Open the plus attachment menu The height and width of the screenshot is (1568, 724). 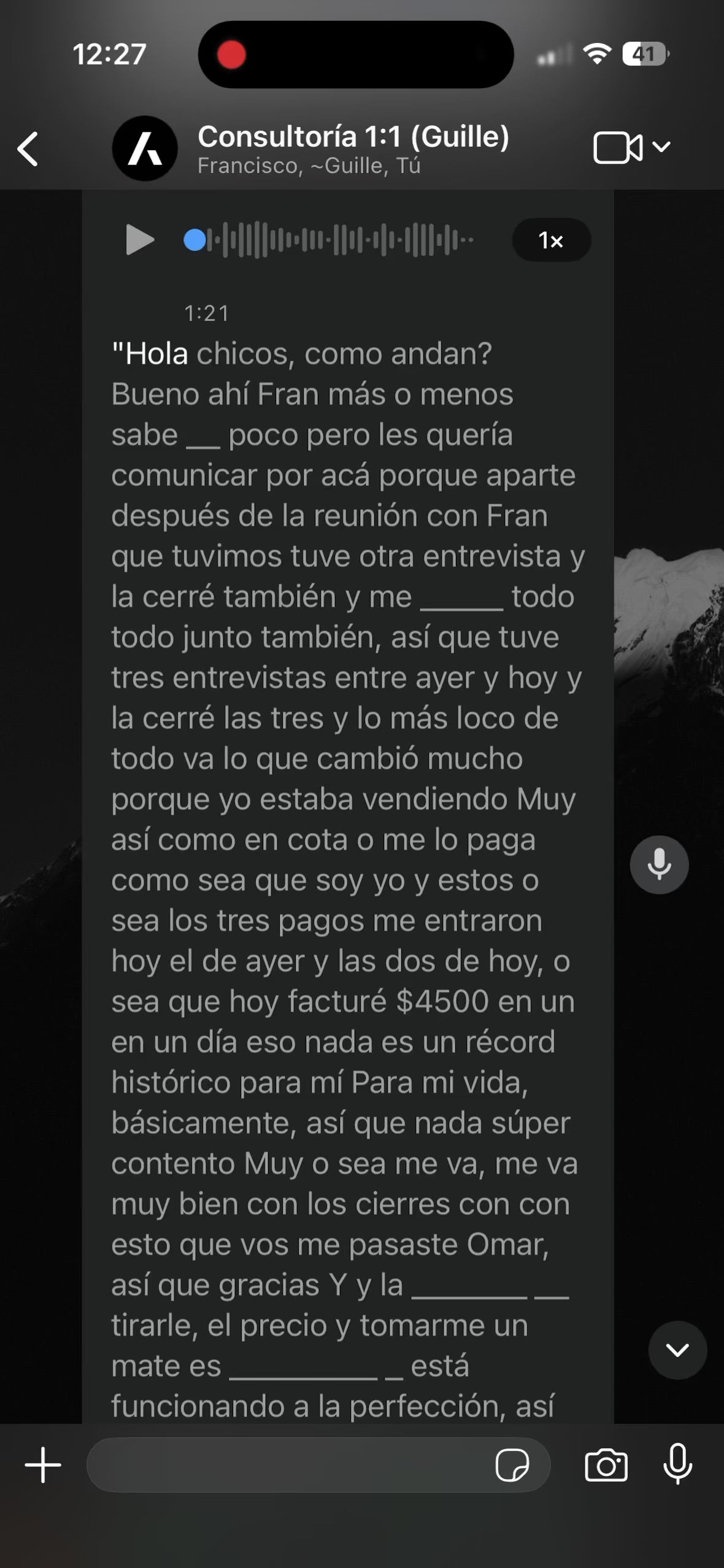(43, 1465)
